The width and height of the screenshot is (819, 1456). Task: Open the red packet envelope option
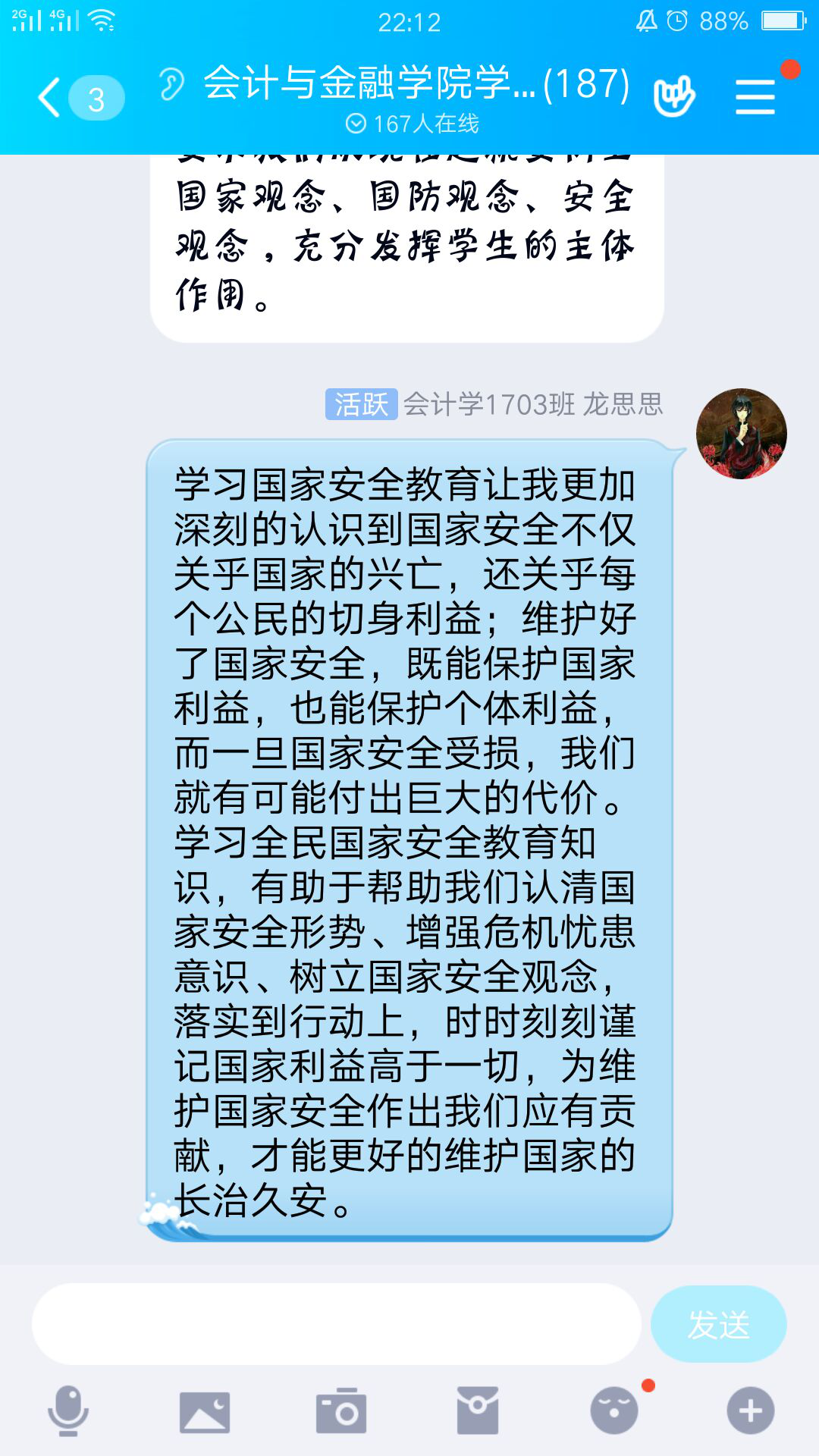(x=477, y=1411)
